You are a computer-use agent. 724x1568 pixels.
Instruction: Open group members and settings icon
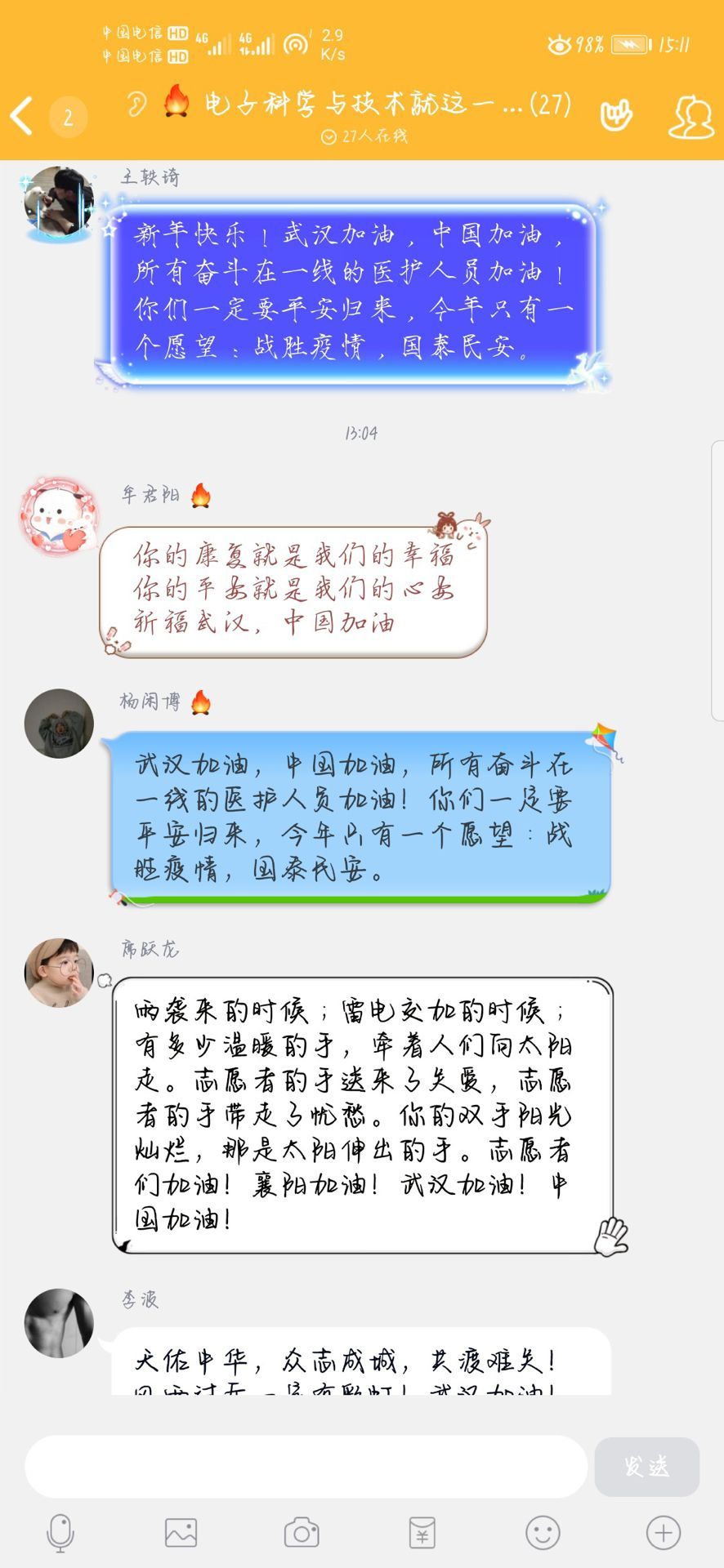pyautogui.click(x=690, y=117)
